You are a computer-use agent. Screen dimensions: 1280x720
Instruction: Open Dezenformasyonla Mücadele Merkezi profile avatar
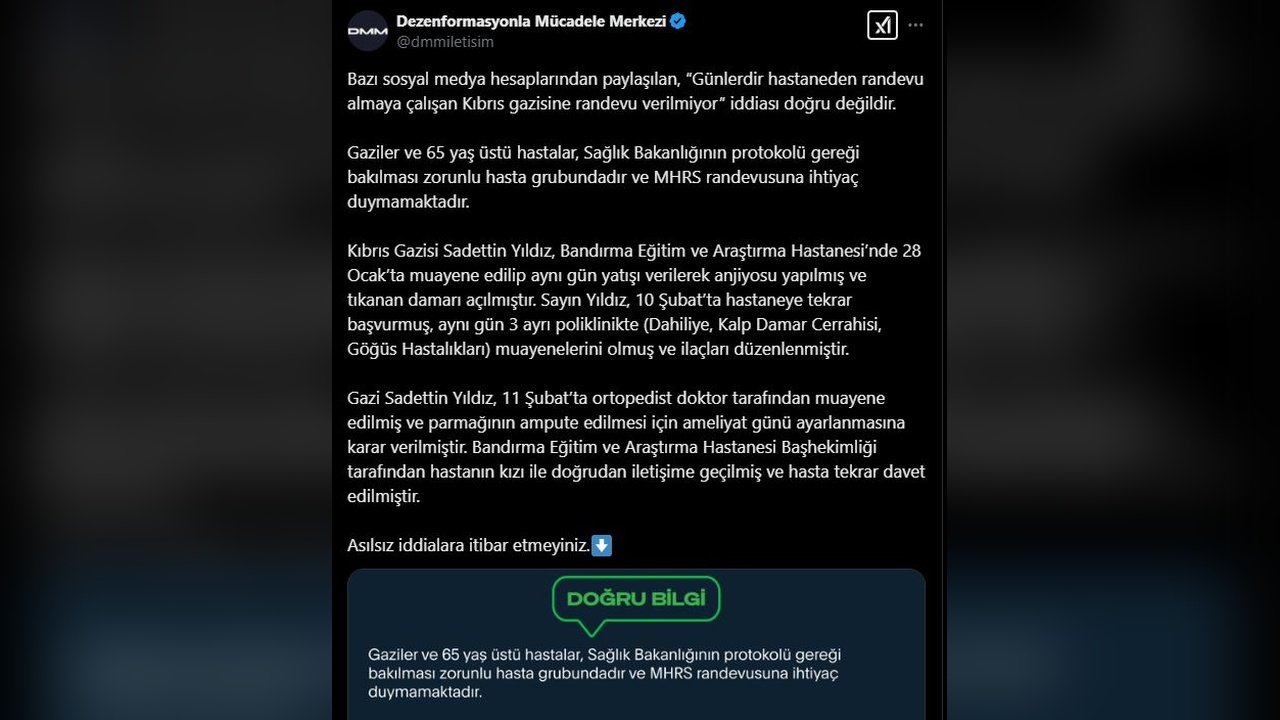367,31
